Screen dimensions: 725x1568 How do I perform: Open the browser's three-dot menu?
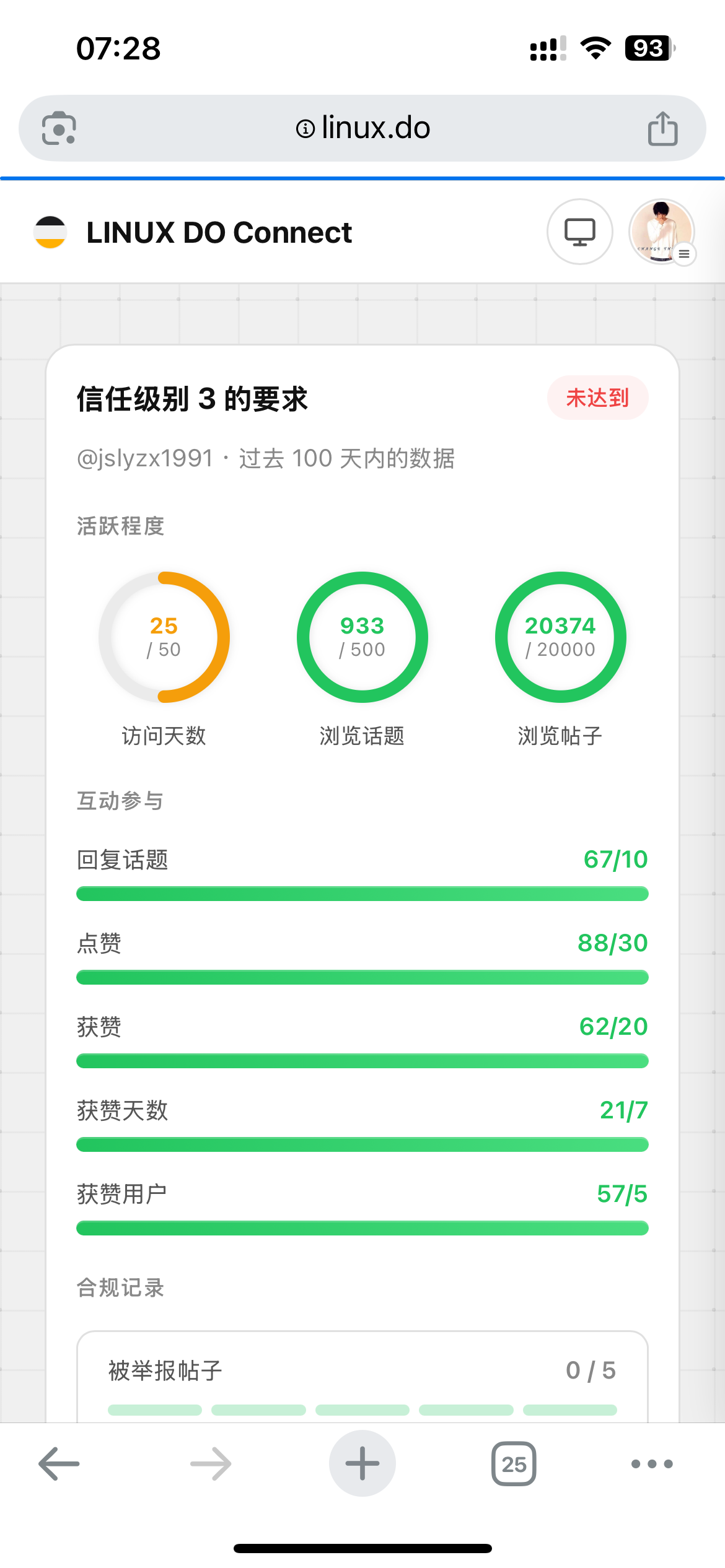(652, 1463)
